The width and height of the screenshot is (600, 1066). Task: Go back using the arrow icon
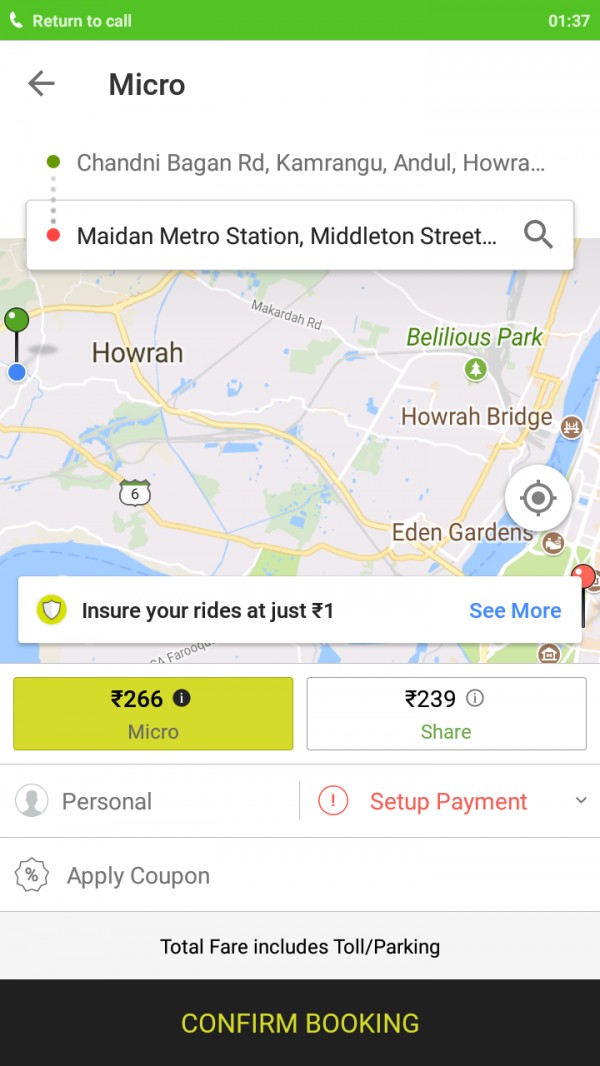tap(41, 84)
